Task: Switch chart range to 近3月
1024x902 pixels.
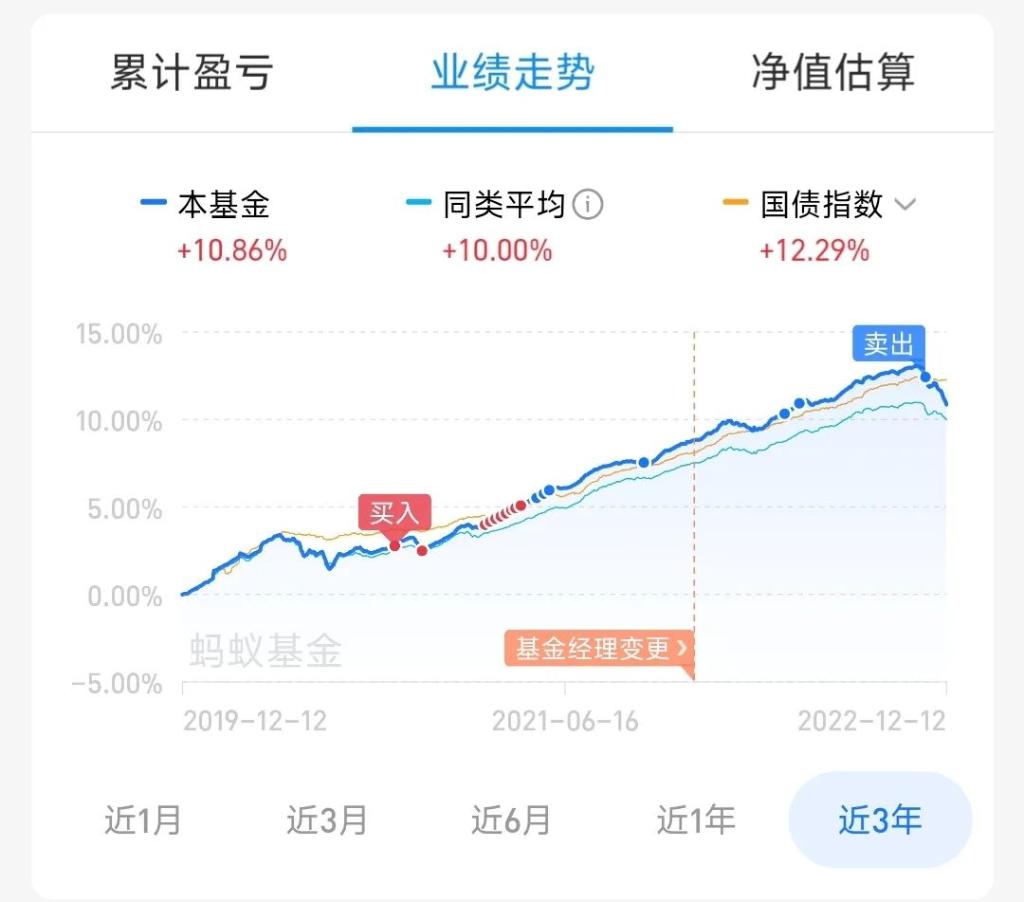Action: (x=327, y=821)
